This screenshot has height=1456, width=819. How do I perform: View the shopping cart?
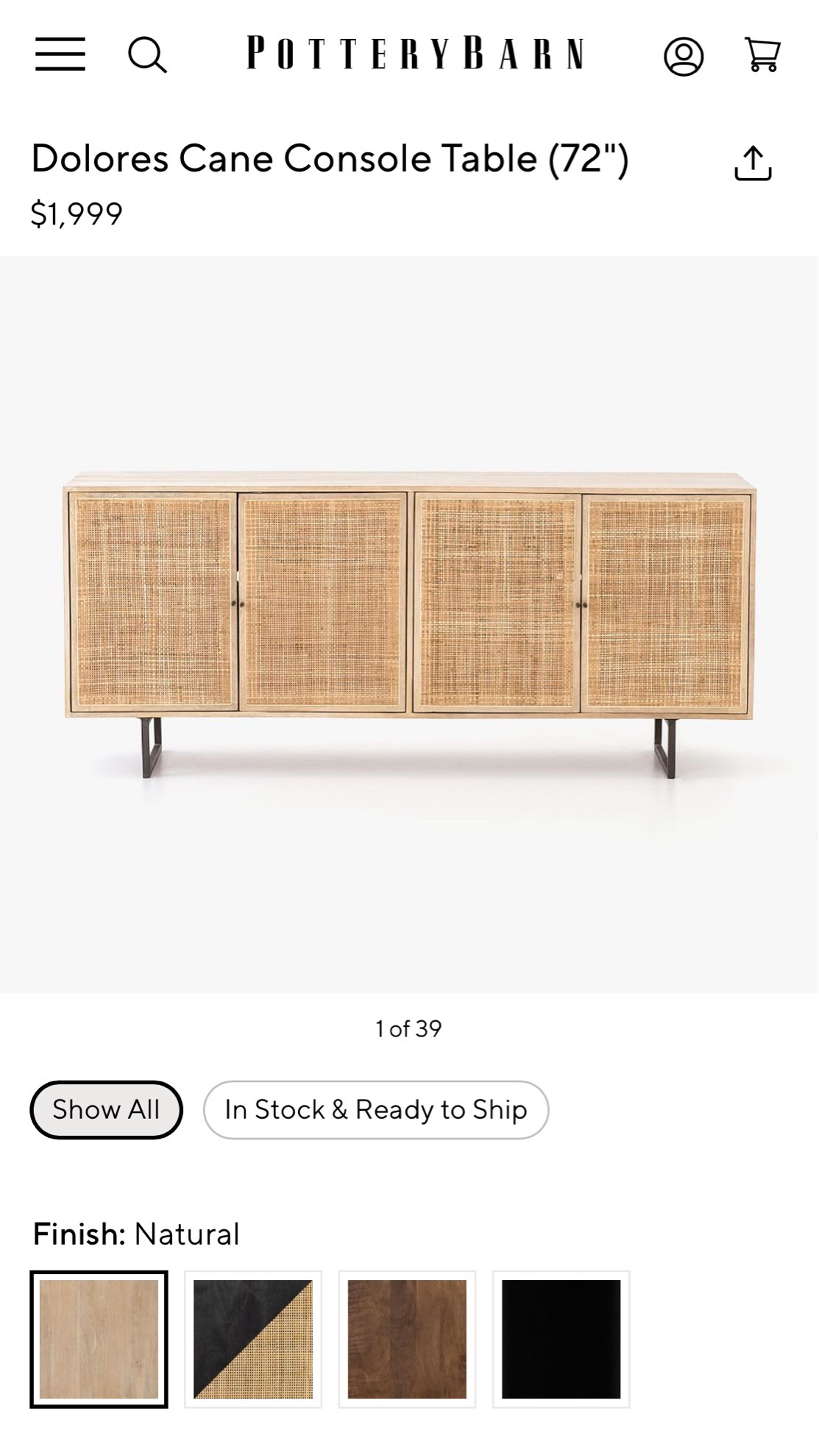tap(762, 54)
